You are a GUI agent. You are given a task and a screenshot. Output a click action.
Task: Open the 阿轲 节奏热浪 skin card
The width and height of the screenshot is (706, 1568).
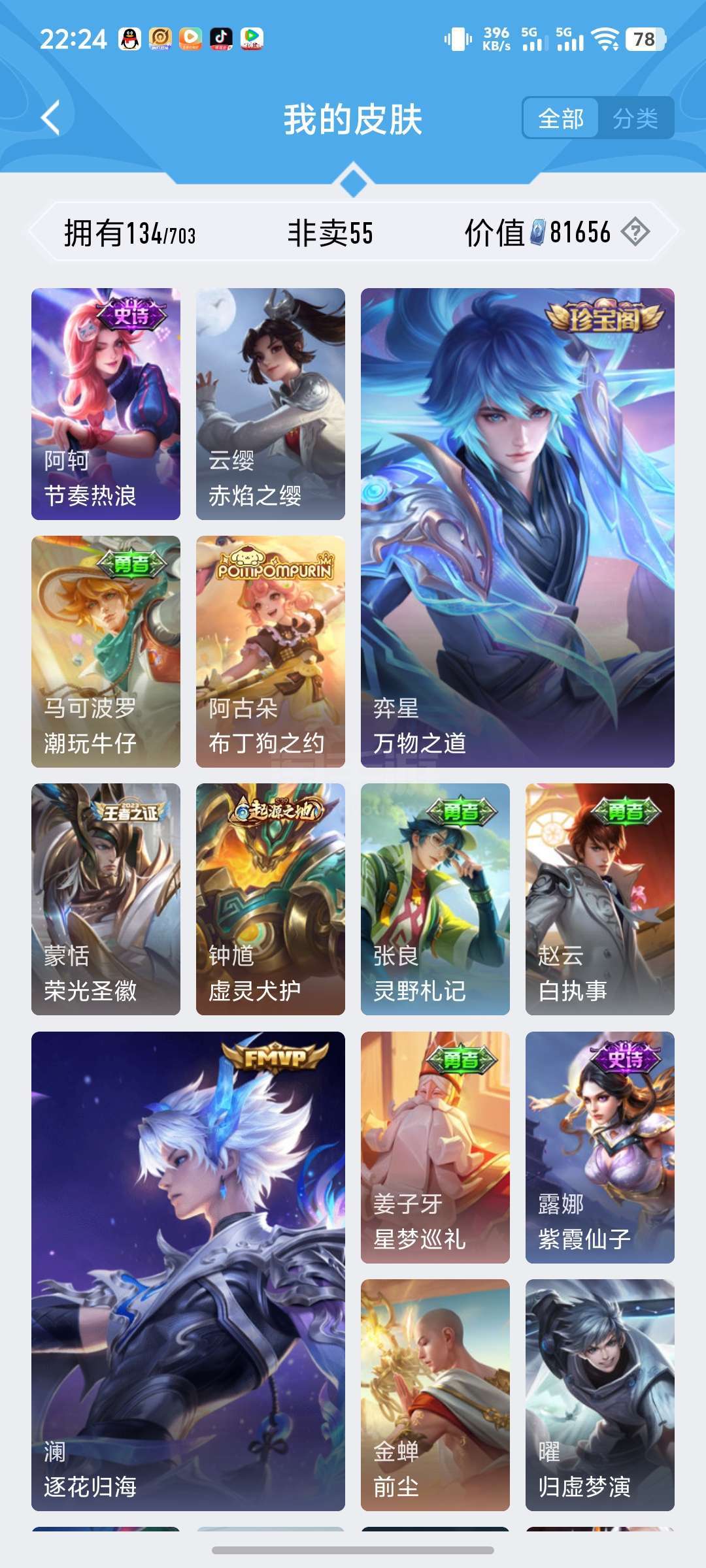[x=106, y=404]
